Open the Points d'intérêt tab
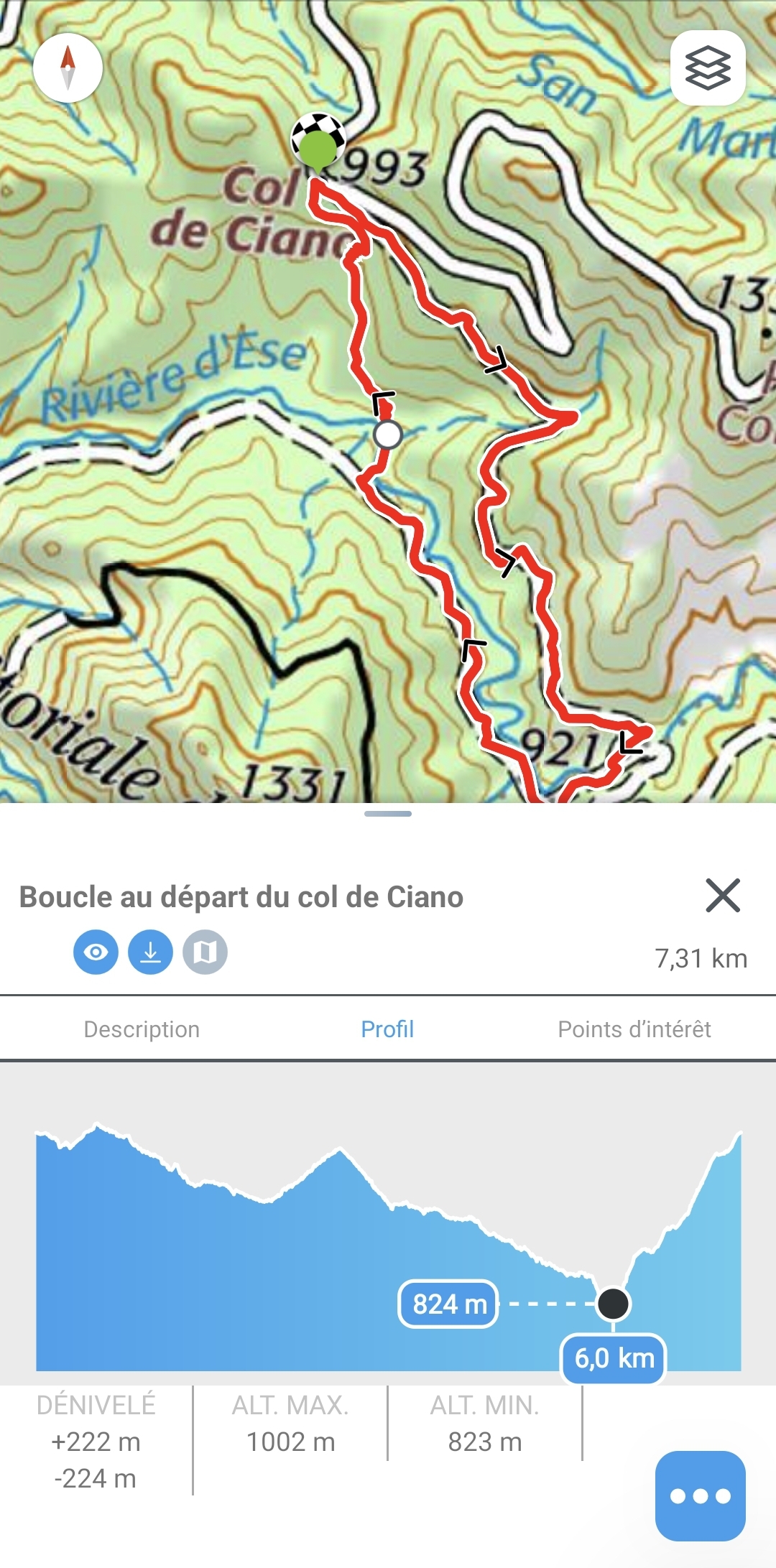This screenshot has height=1568, width=776. (x=634, y=1029)
